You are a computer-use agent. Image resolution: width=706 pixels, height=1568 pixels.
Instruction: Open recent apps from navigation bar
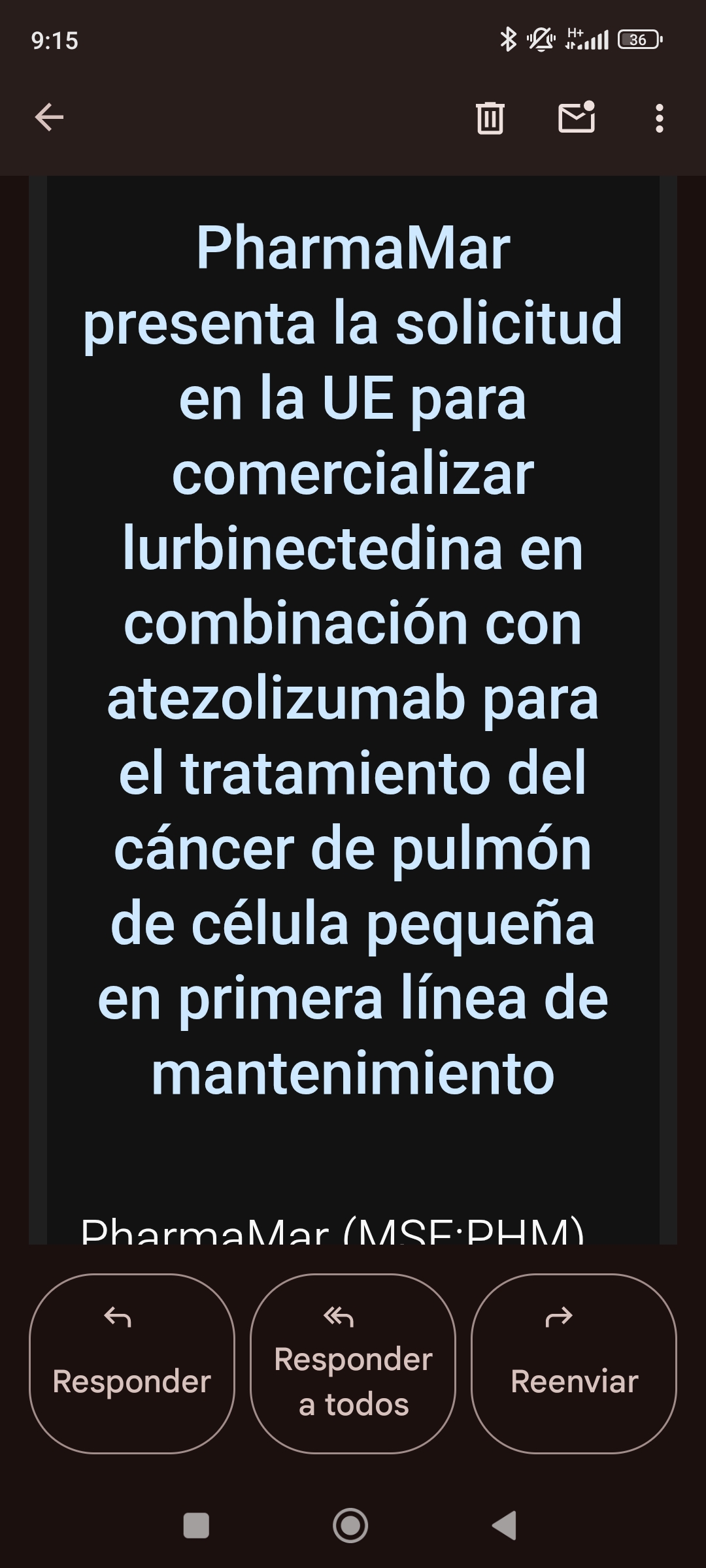[x=196, y=1526]
